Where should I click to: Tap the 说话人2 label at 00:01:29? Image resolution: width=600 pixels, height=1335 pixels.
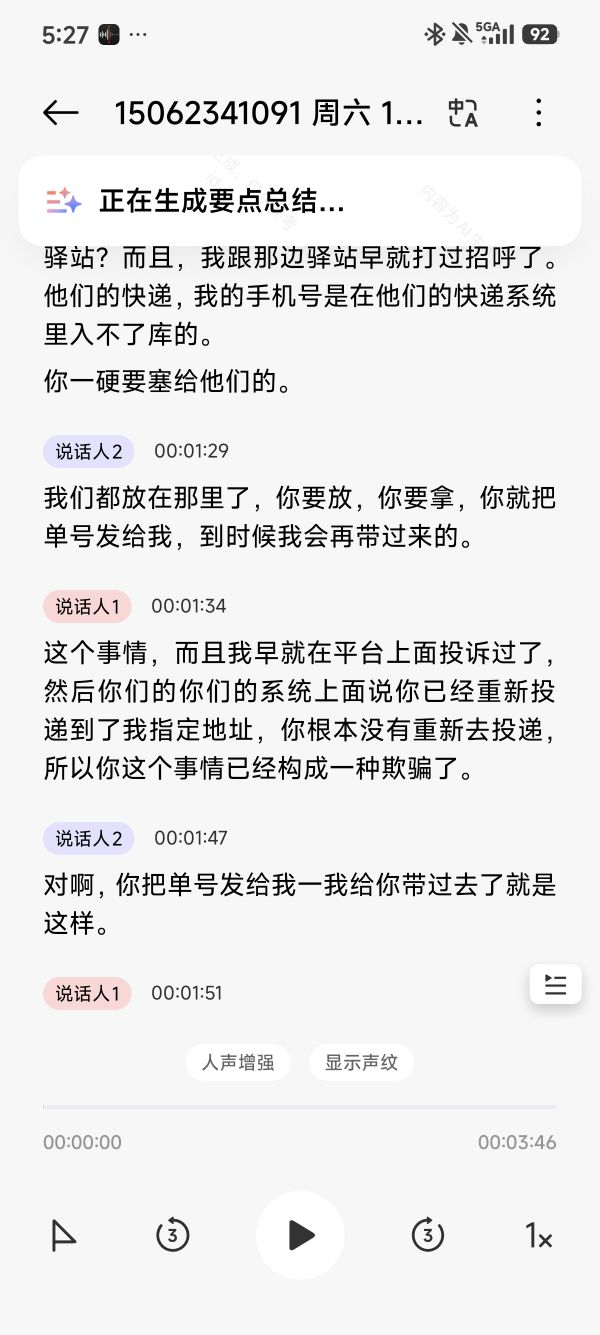click(x=88, y=451)
